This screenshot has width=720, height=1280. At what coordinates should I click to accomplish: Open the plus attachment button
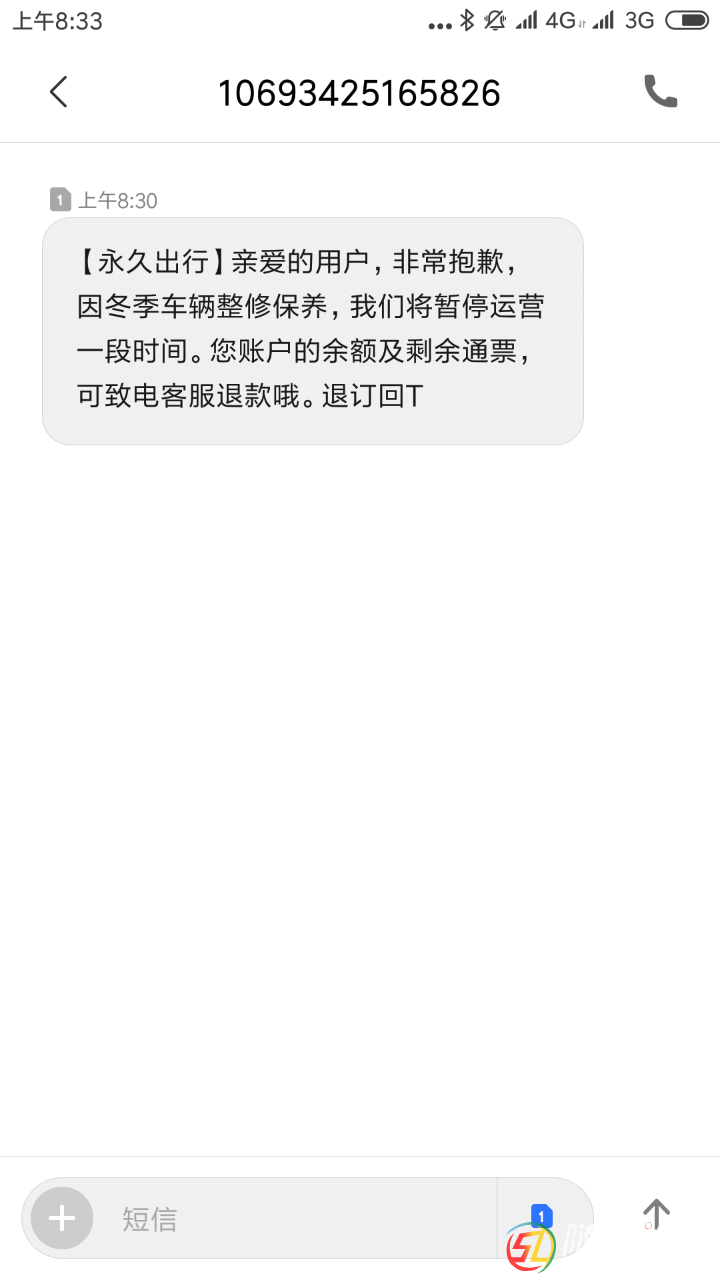click(x=62, y=1218)
